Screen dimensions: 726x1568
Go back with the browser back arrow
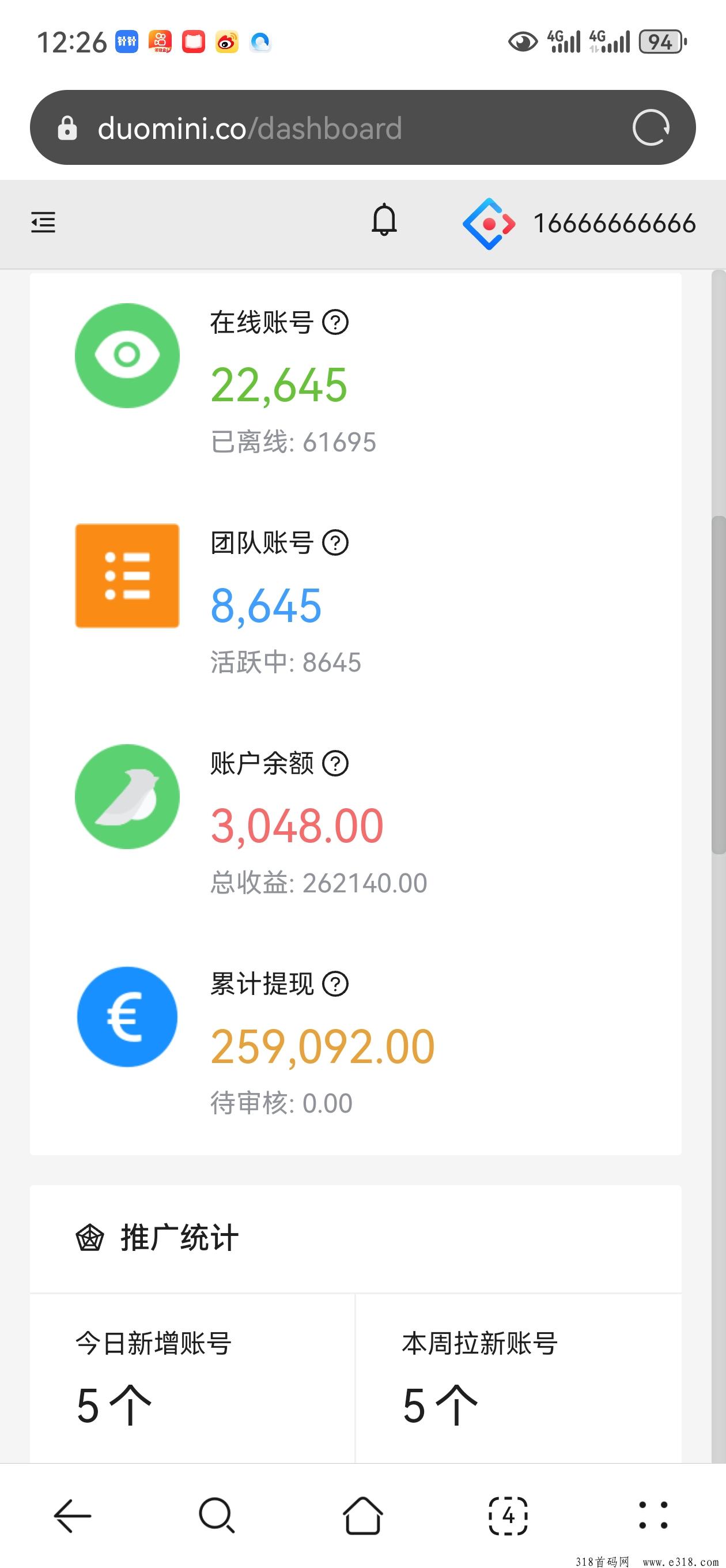[x=73, y=1515]
